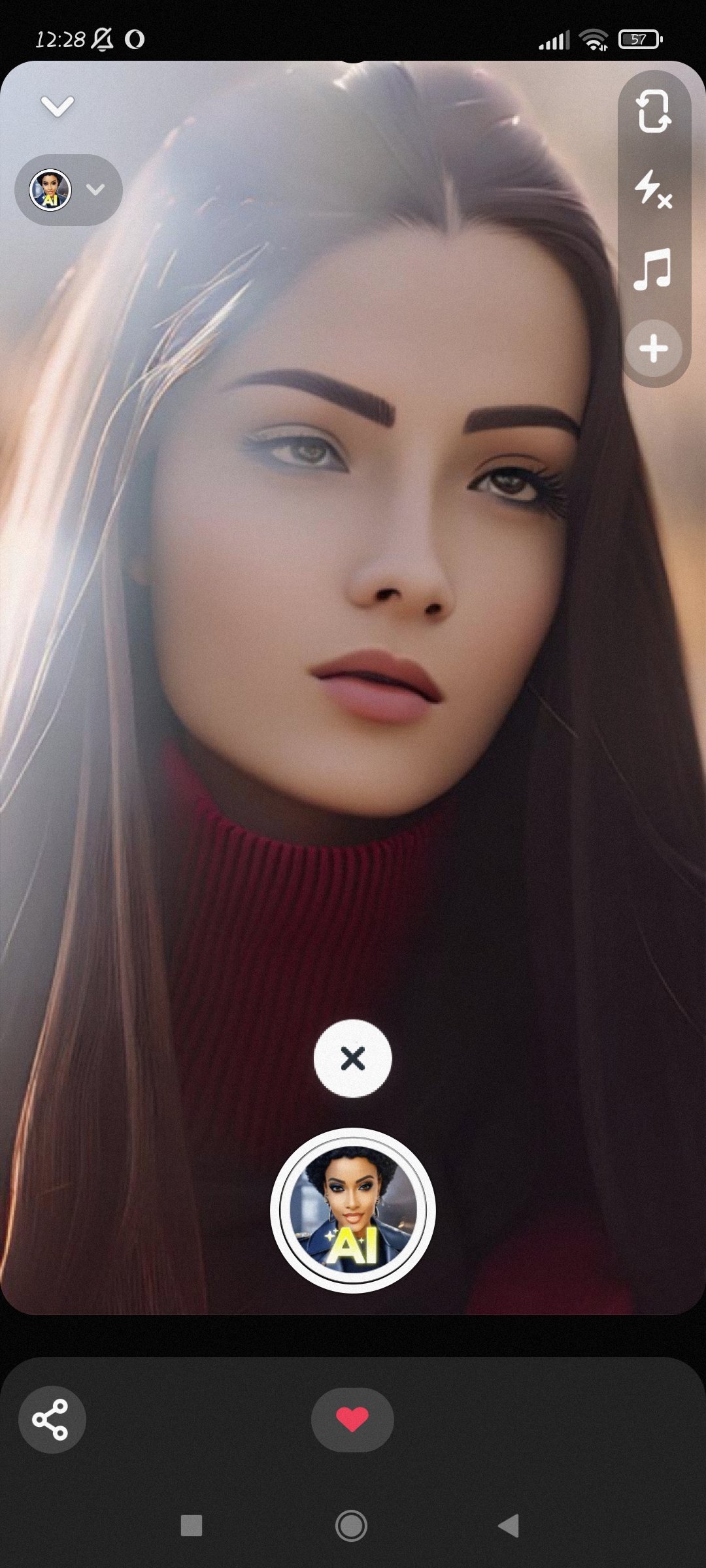Expand the AI lens info dropdown
The height and width of the screenshot is (1568, 706).
coord(69,190)
